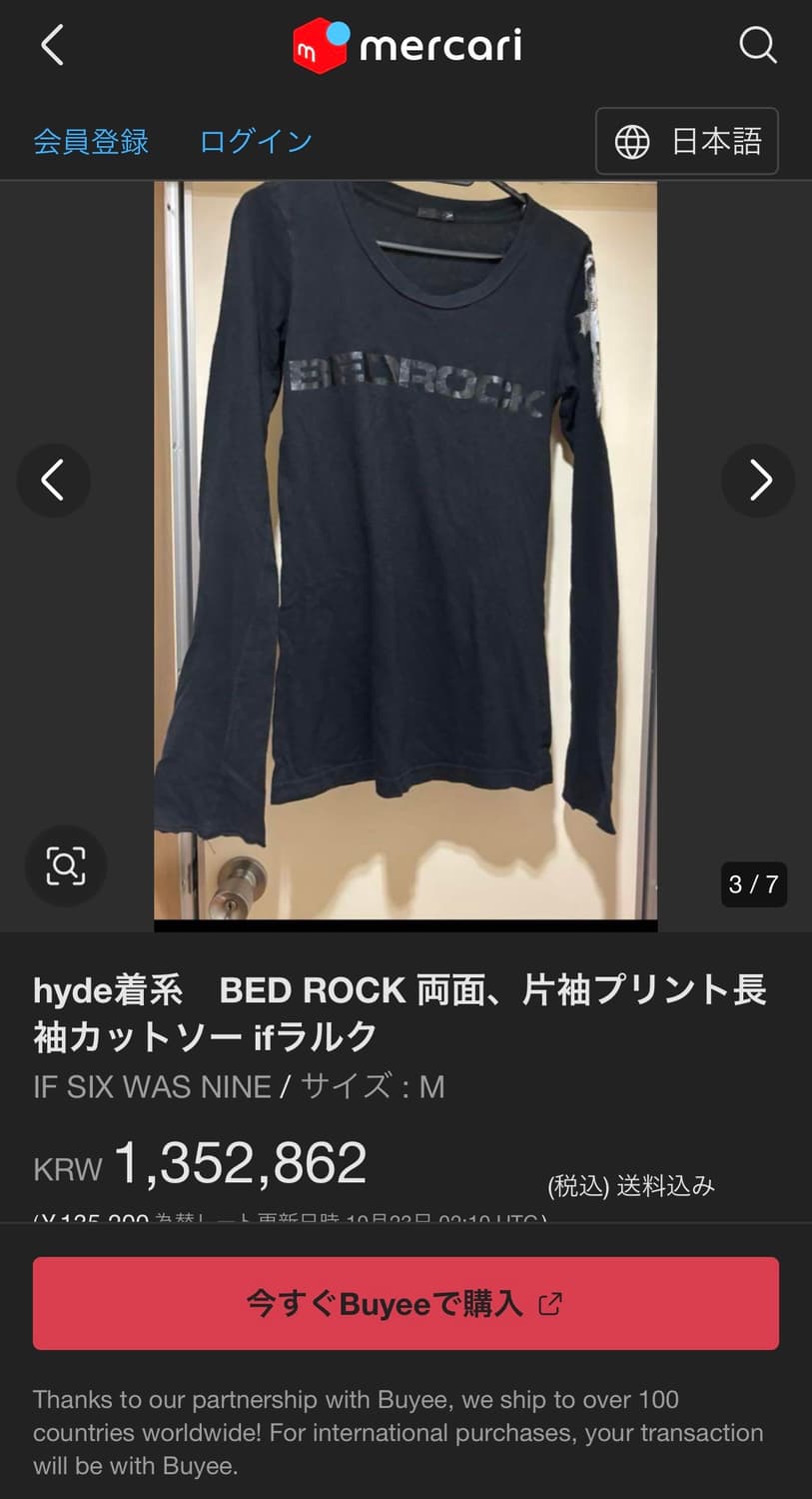Click the サイズ : M label

371,1086
